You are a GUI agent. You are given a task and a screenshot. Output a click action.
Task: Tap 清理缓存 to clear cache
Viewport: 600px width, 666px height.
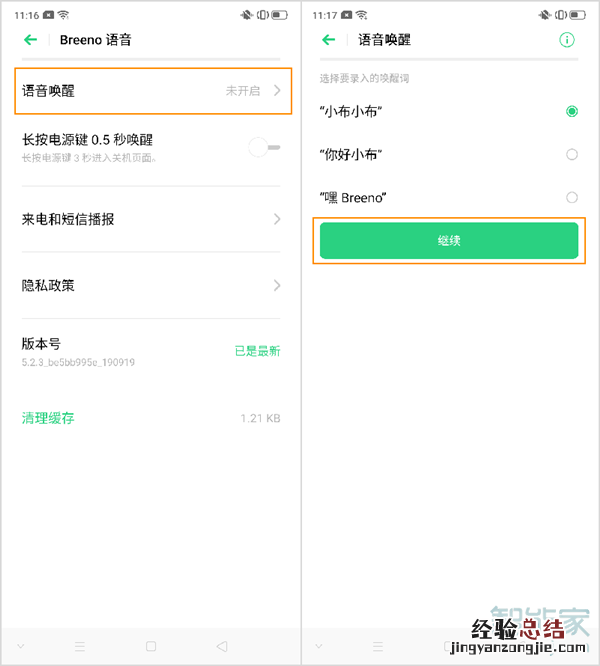[49, 417]
